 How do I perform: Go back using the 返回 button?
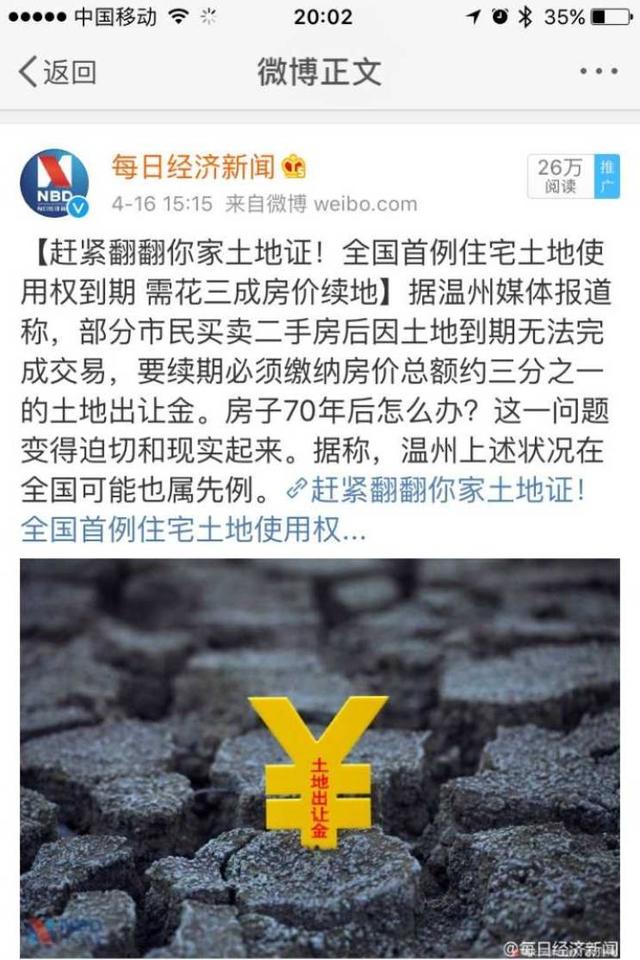pyautogui.click(x=58, y=72)
